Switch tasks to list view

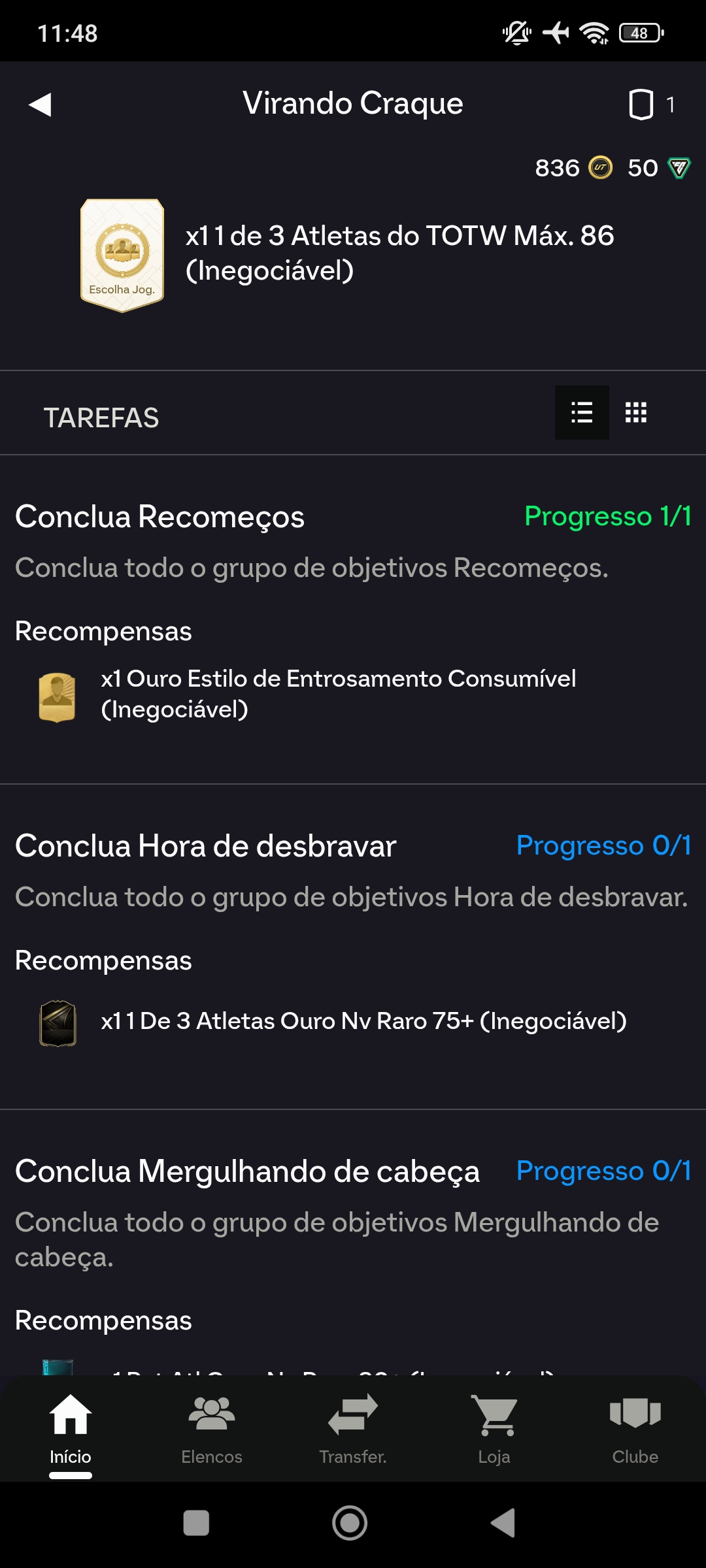tap(582, 413)
